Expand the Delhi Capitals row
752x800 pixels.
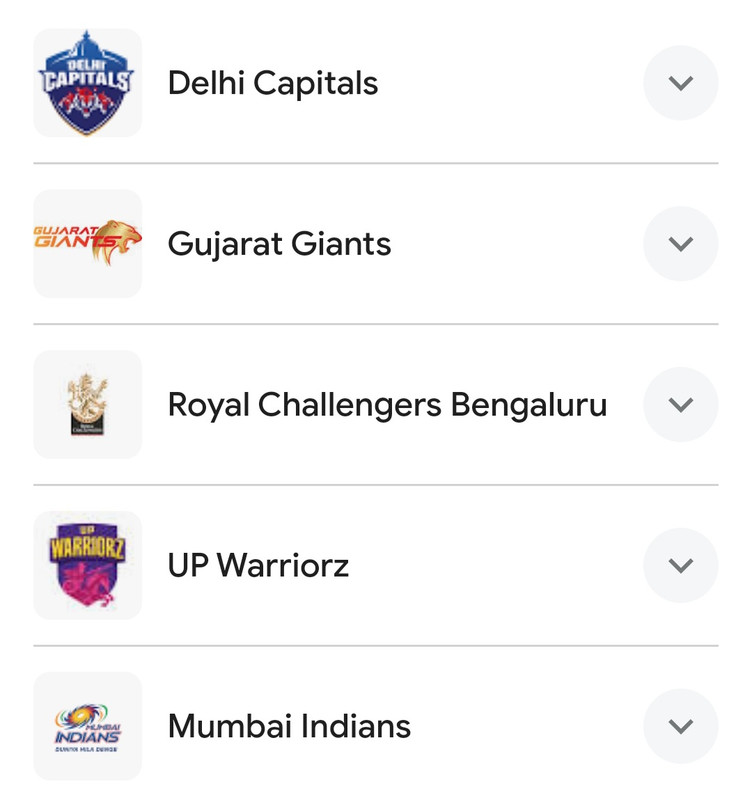pos(680,83)
